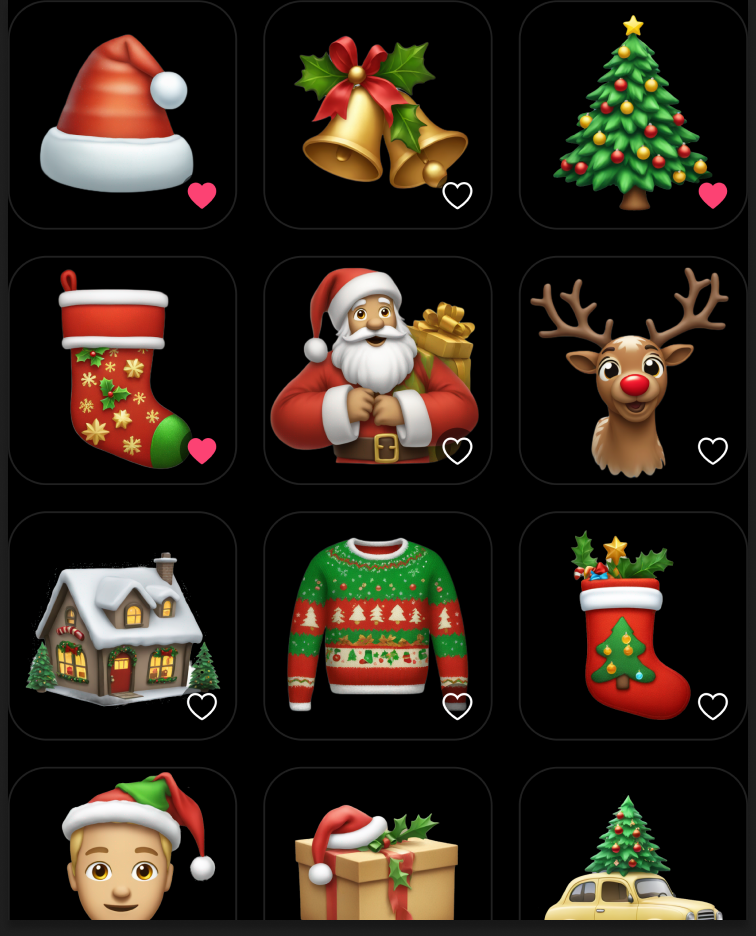Like the golden bells sticker
The image size is (756, 936).
point(457,195)
